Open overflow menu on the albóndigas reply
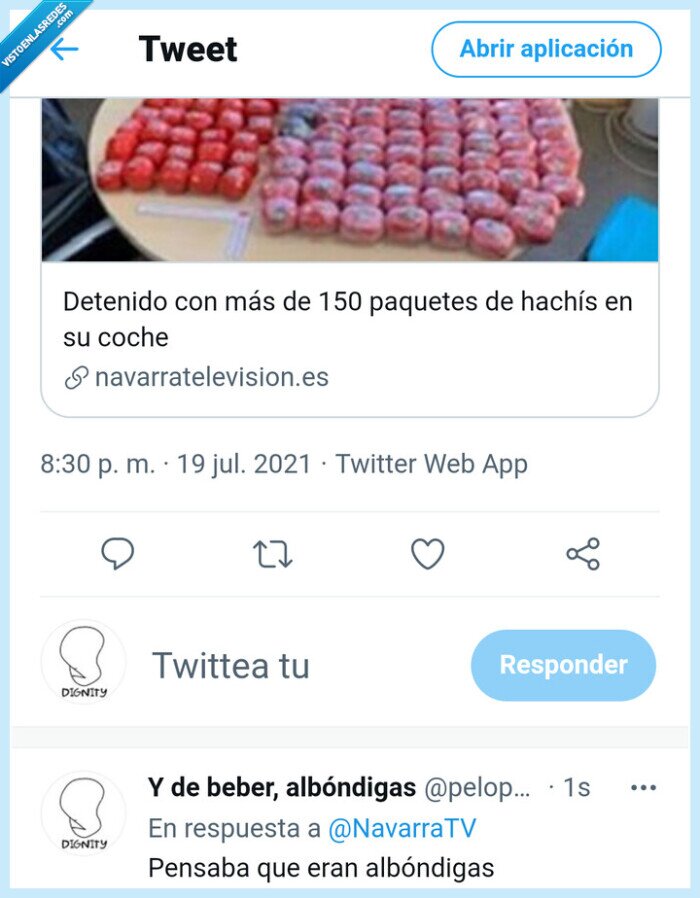Screen dimensions: 700x898 click(x=643, y=788)
